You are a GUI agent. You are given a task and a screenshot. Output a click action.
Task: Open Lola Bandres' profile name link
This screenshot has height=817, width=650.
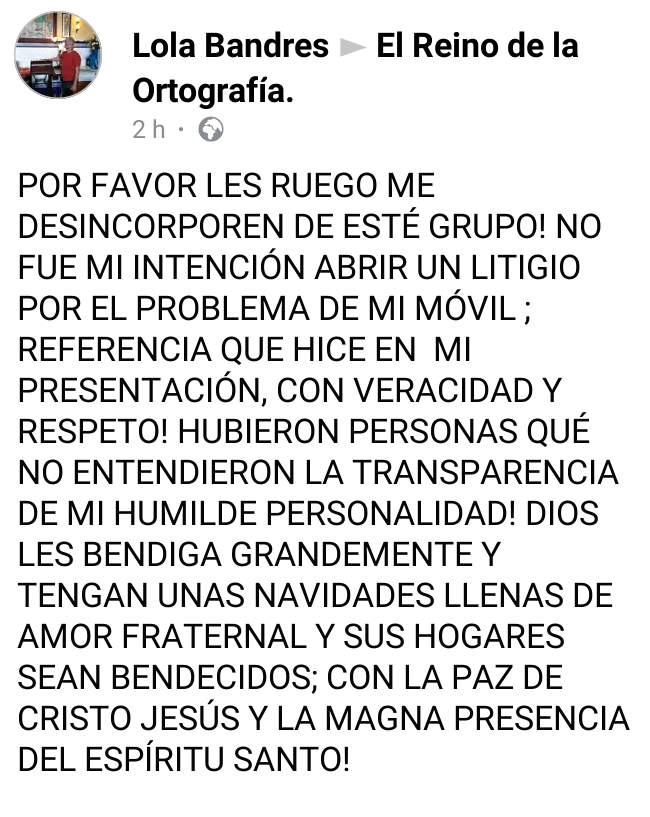coord(230,46)
